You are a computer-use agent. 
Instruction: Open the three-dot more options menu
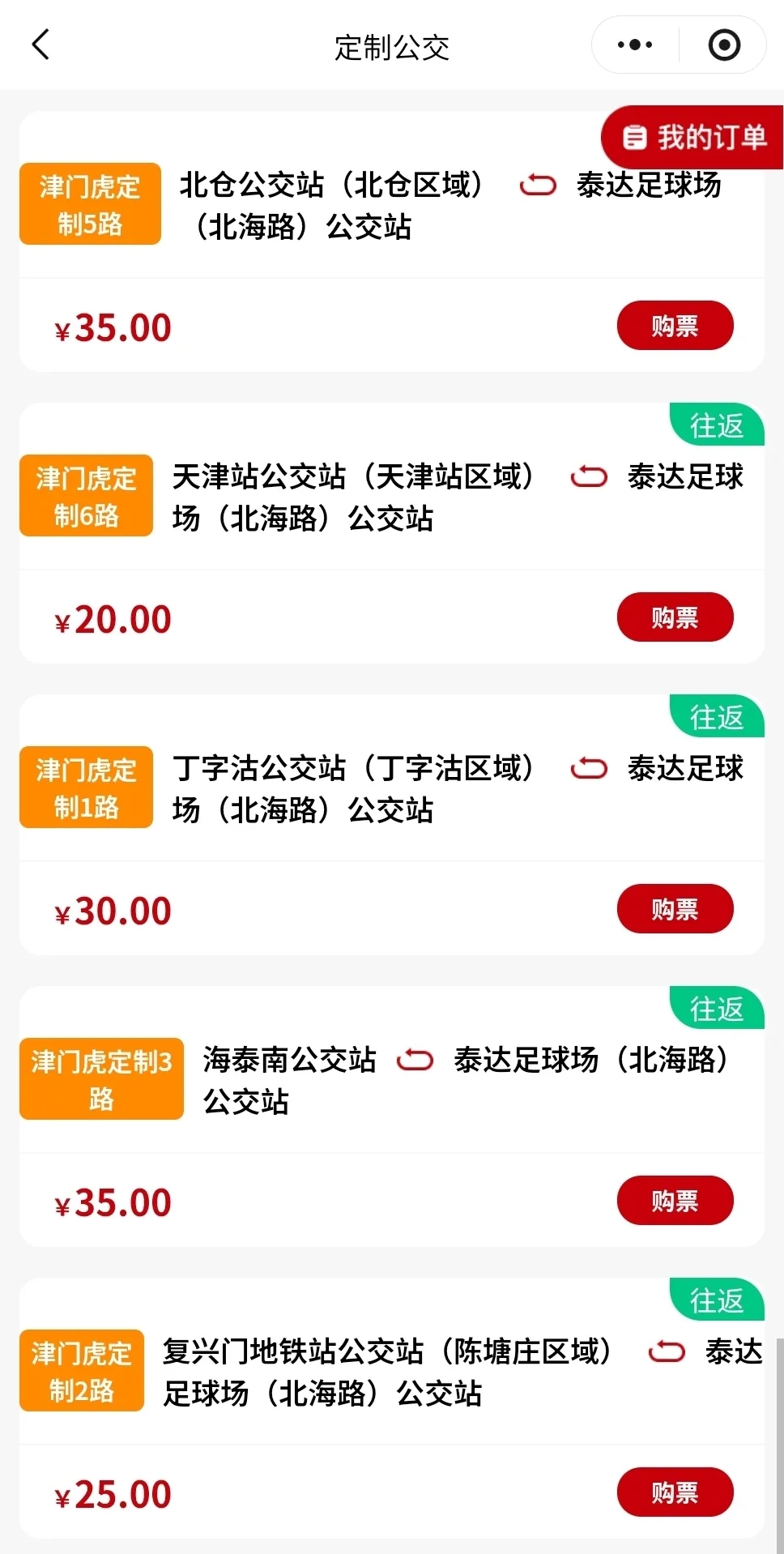coord(636,45)
